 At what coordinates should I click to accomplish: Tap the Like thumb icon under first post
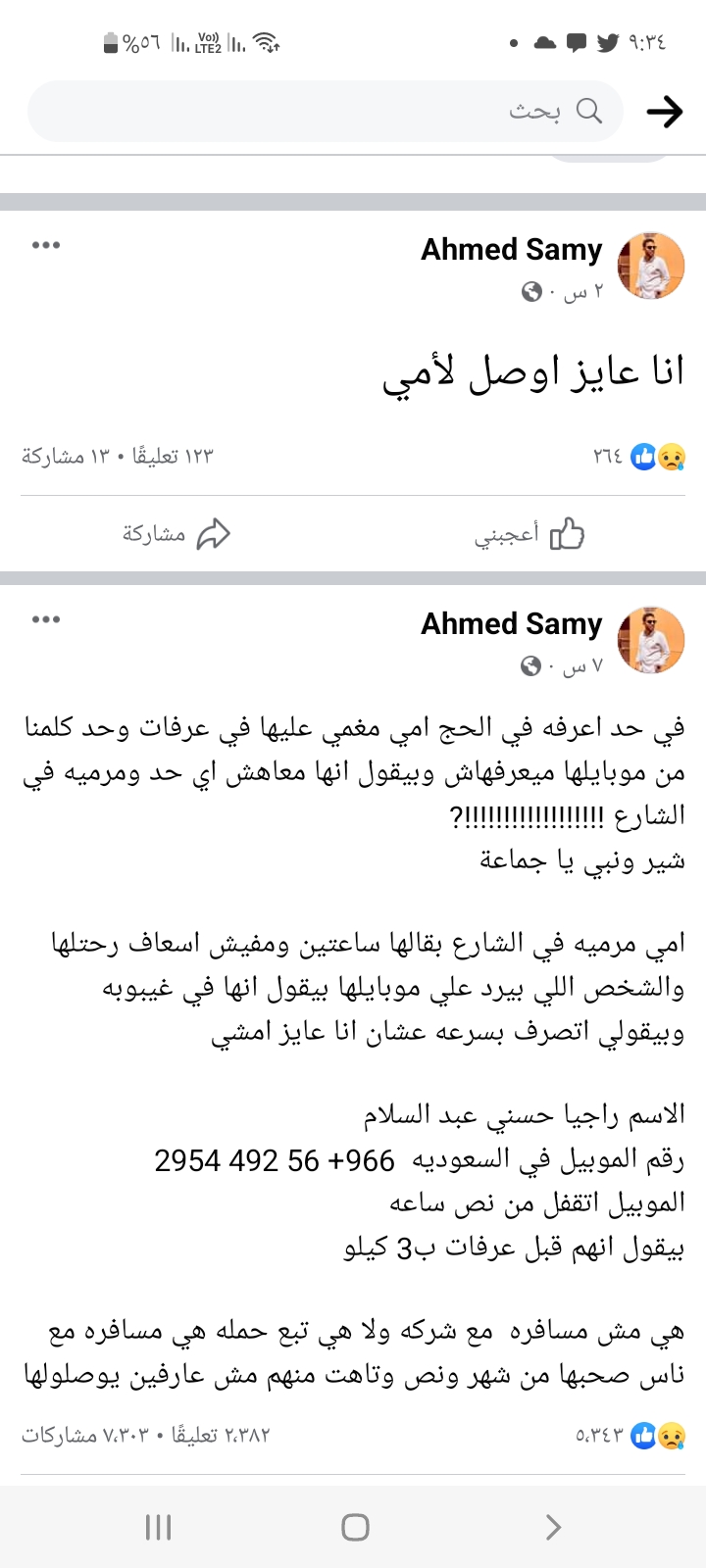(x=571, y=533)
